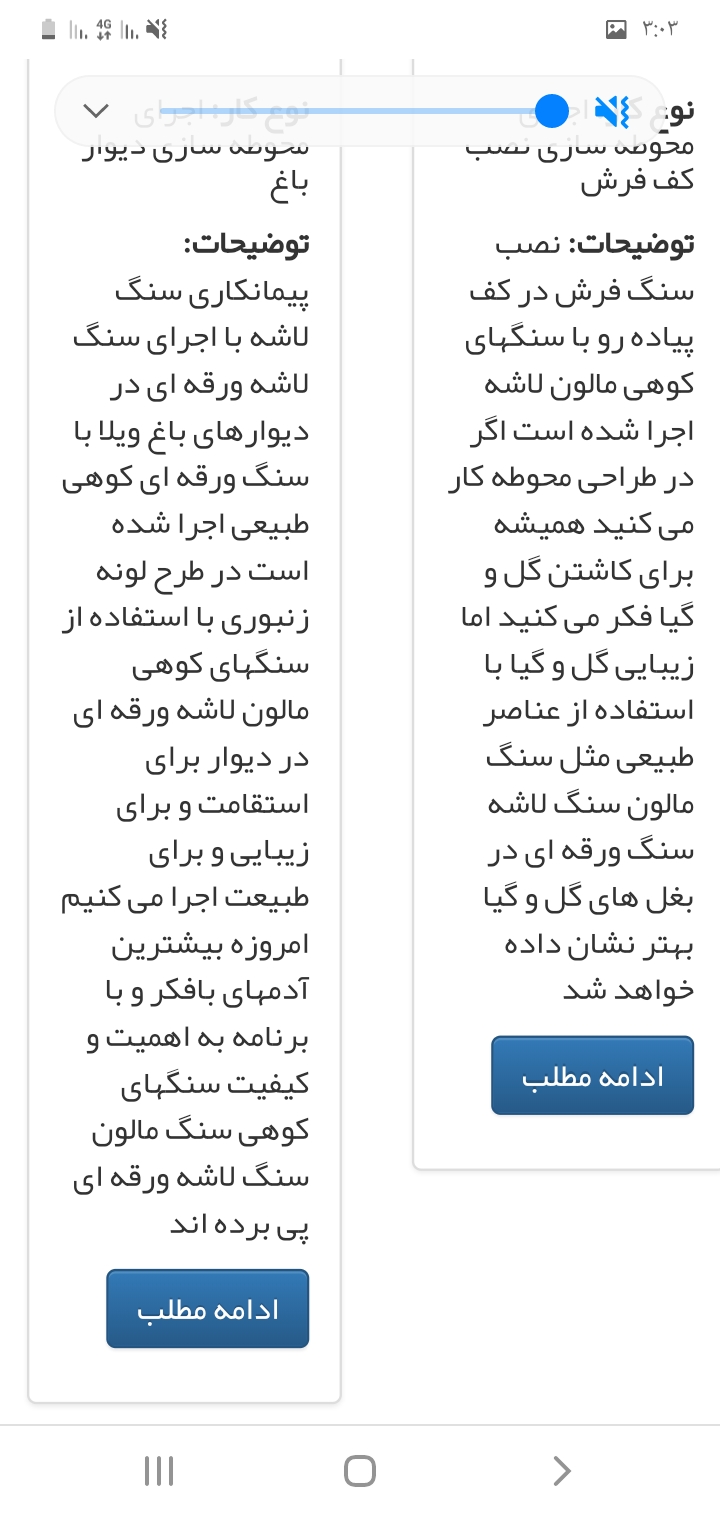The height and width of the screenshot is (1520, 720).
Task: Go to the system home screen
Action: click(x=359, y=1471)
